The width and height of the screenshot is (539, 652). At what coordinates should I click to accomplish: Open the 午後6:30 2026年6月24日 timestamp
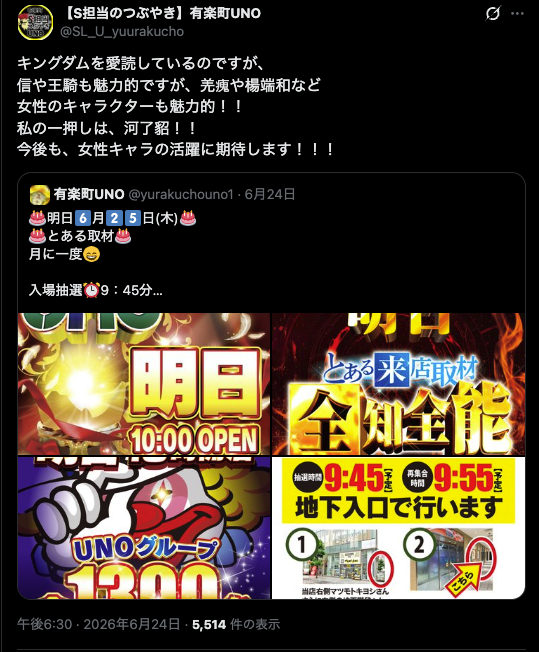[99, 624]
